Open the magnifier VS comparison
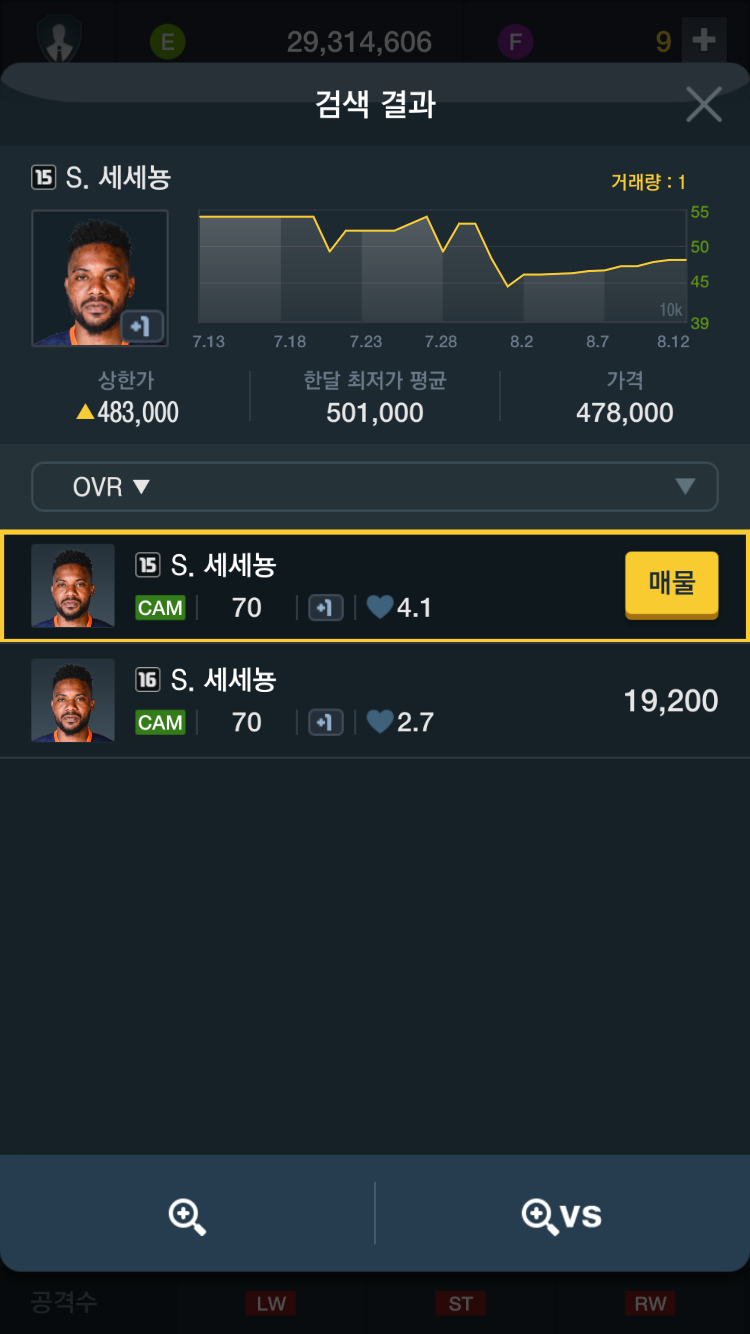750x1334 pixels. click(562, 1215)
